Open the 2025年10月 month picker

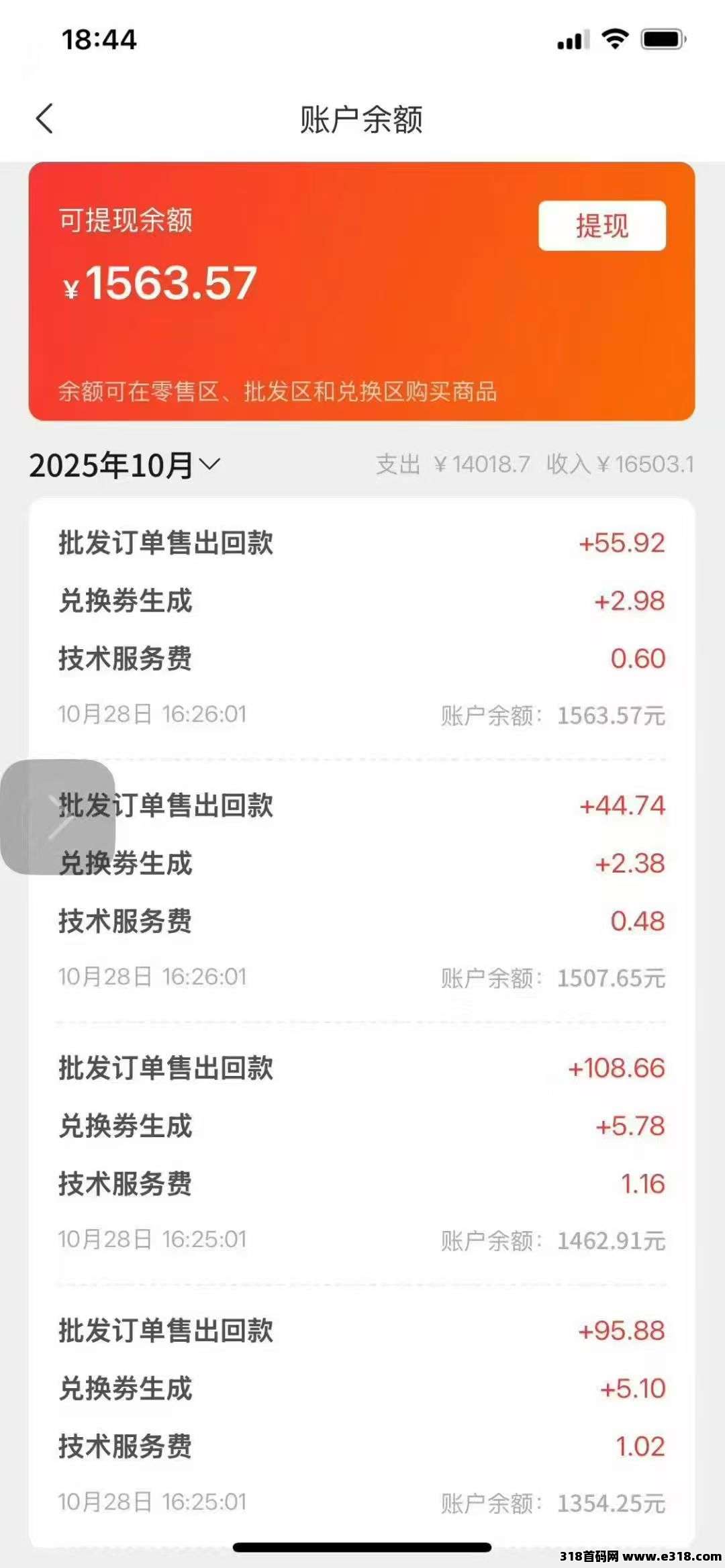[x=125, y=464]
